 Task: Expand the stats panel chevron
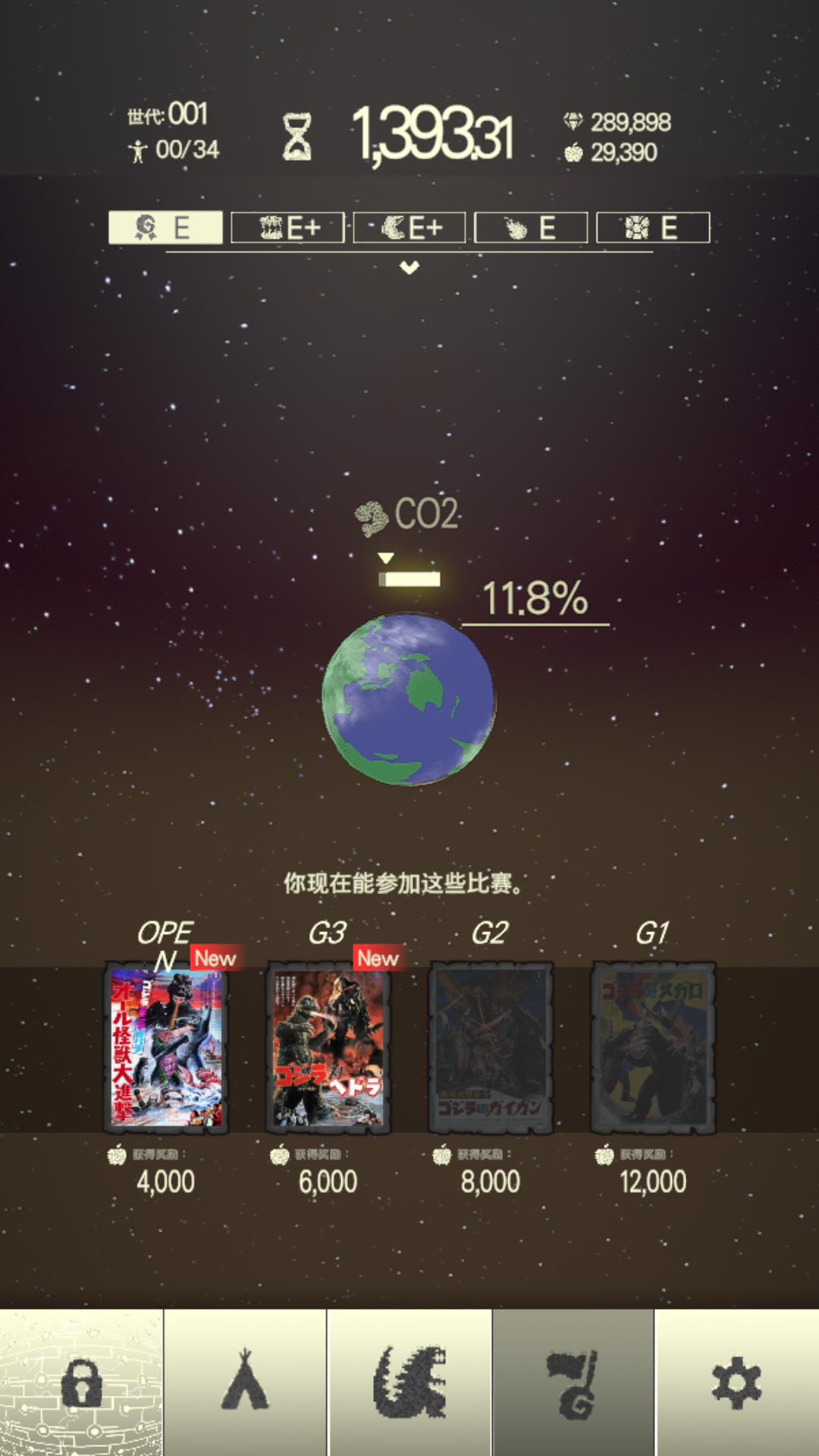(409, 268)
